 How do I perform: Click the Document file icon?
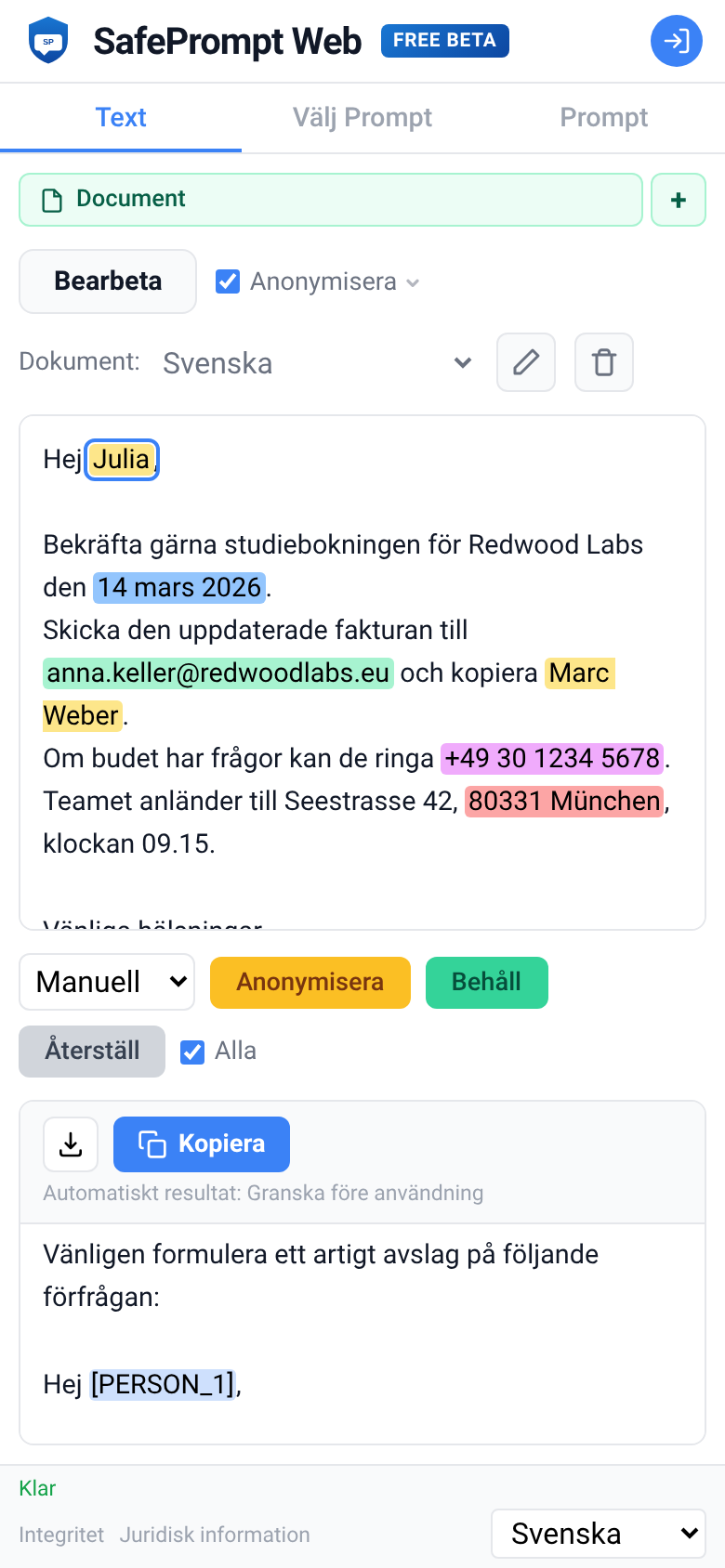point(51,199)
